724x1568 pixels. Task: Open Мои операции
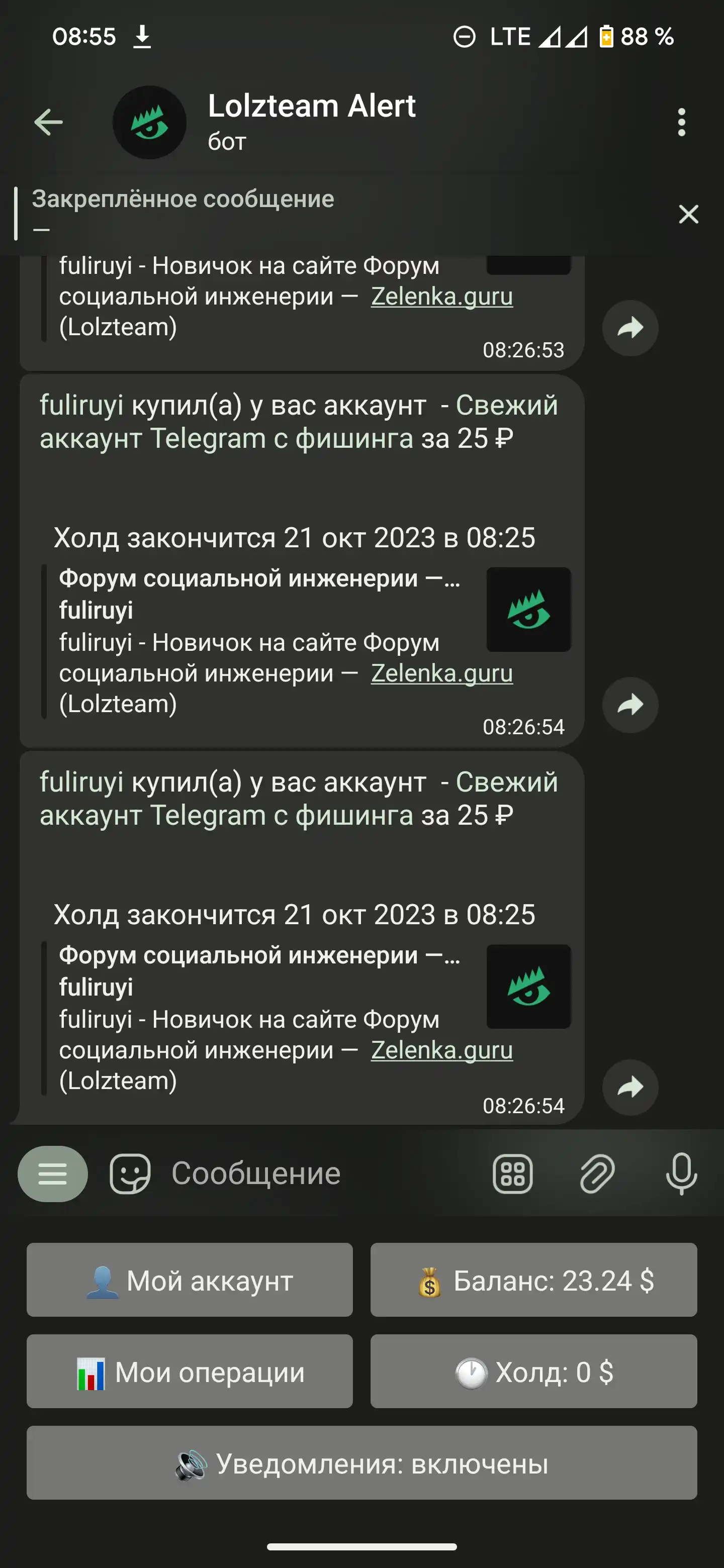point(190,1371)
